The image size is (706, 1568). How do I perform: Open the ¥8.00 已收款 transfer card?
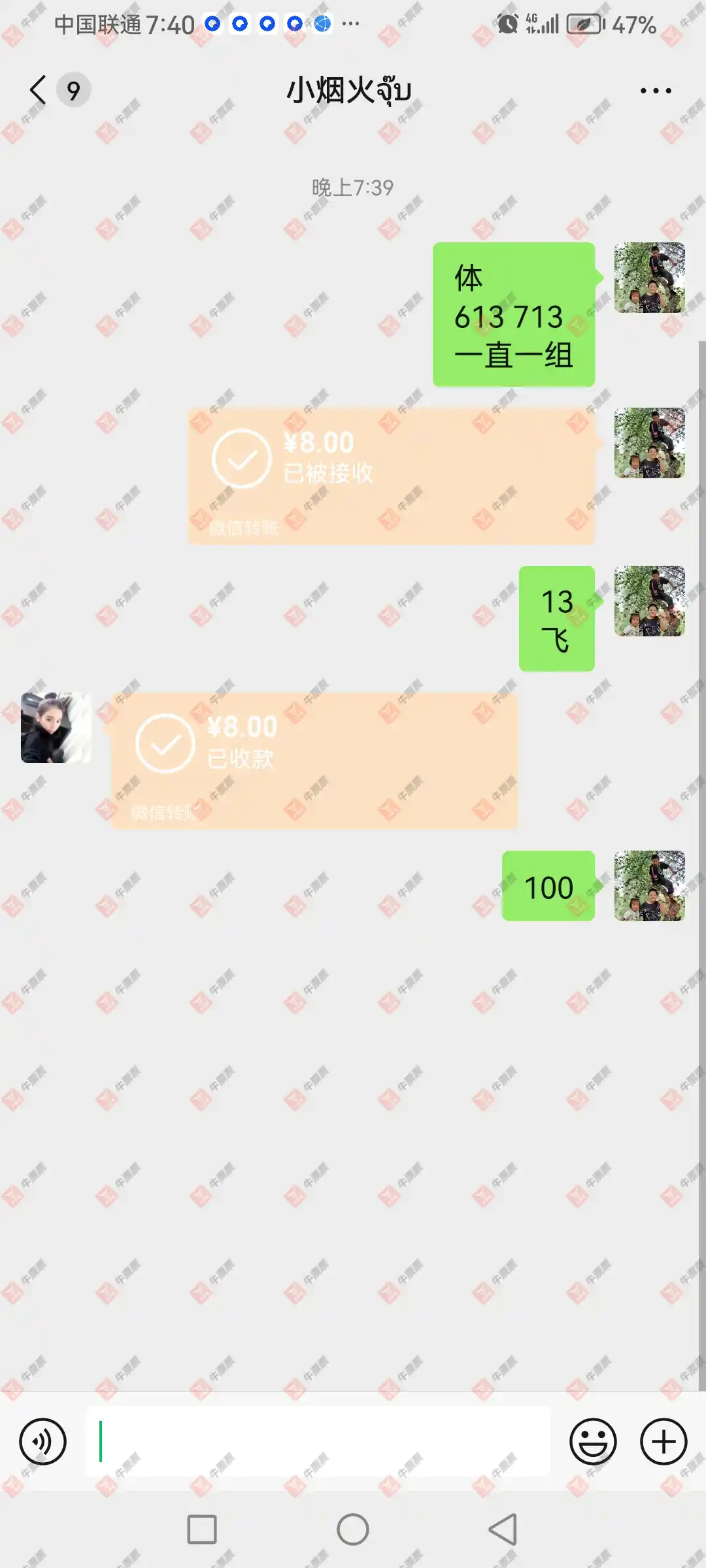click(314, 760)
